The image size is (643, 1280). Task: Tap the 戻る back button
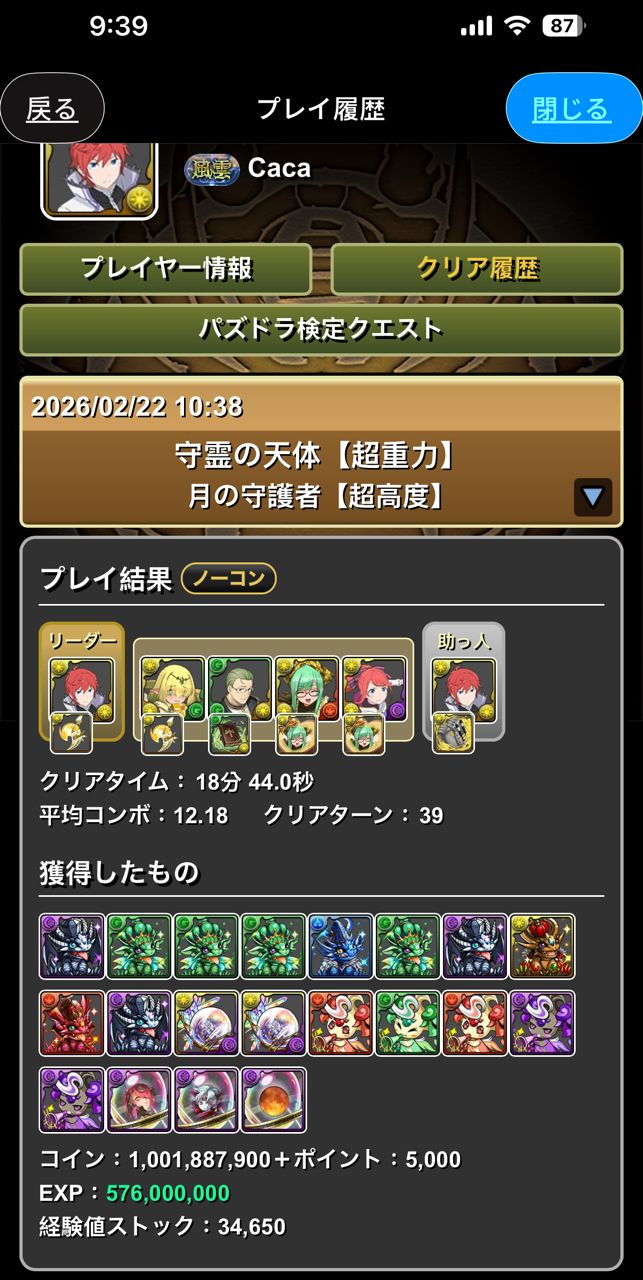point(52,109)
